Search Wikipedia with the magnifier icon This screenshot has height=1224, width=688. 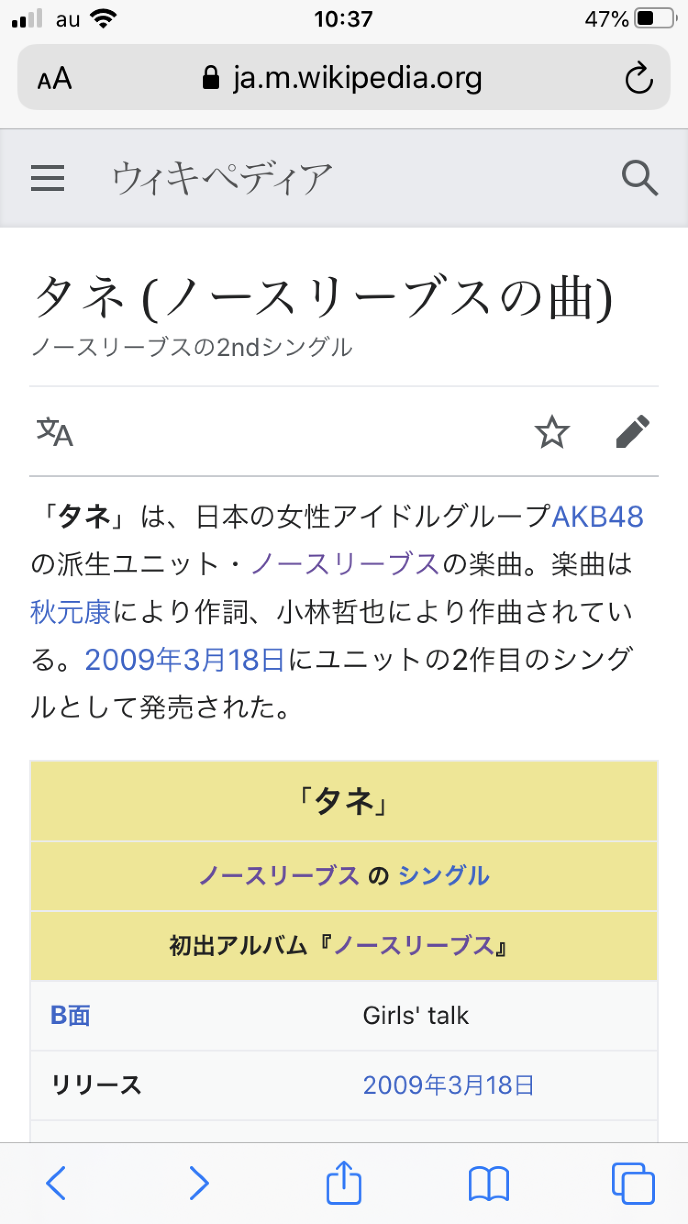639,179
